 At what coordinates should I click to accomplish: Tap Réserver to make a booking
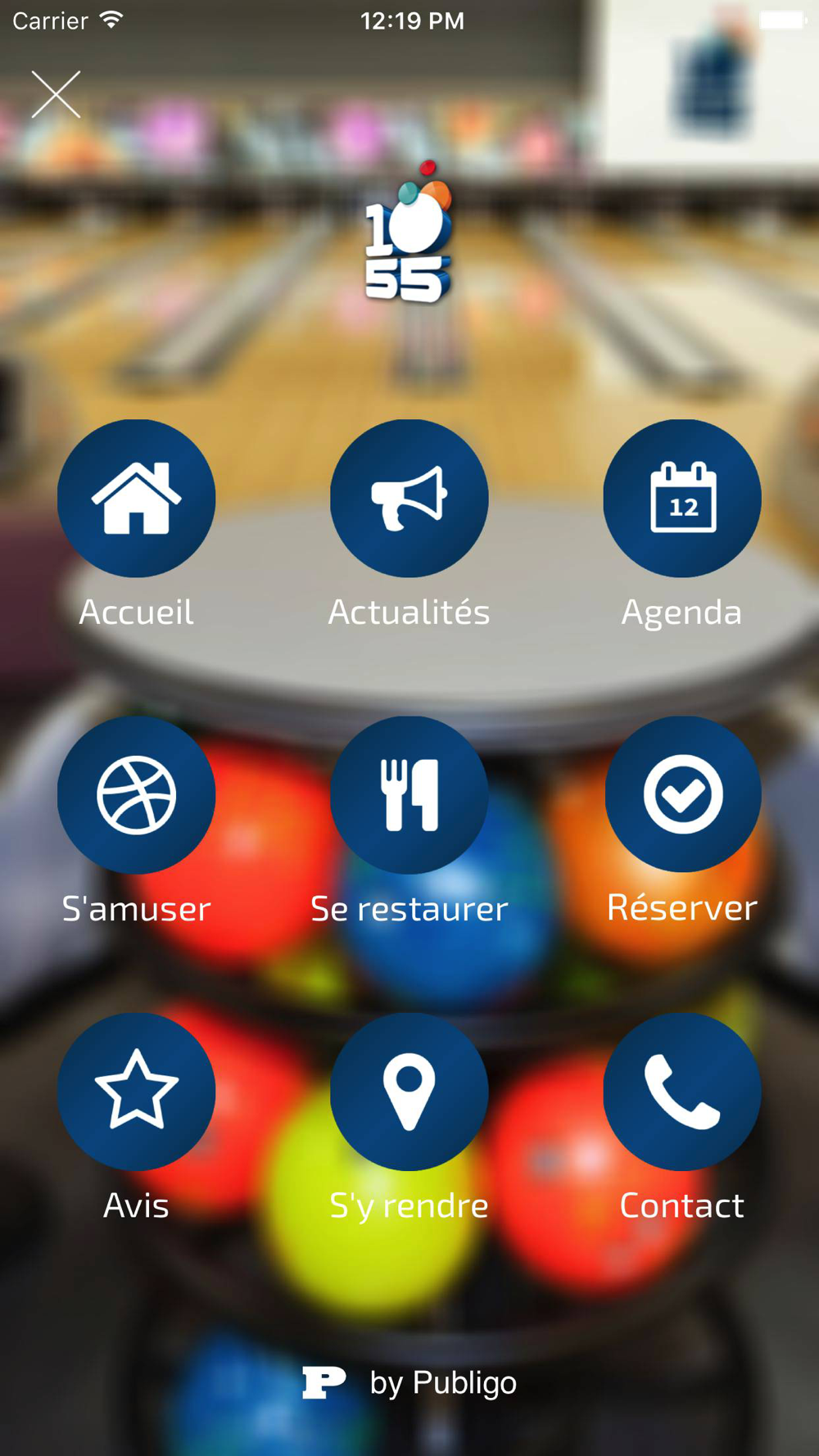pyautogui.click(x=682, y=794)
